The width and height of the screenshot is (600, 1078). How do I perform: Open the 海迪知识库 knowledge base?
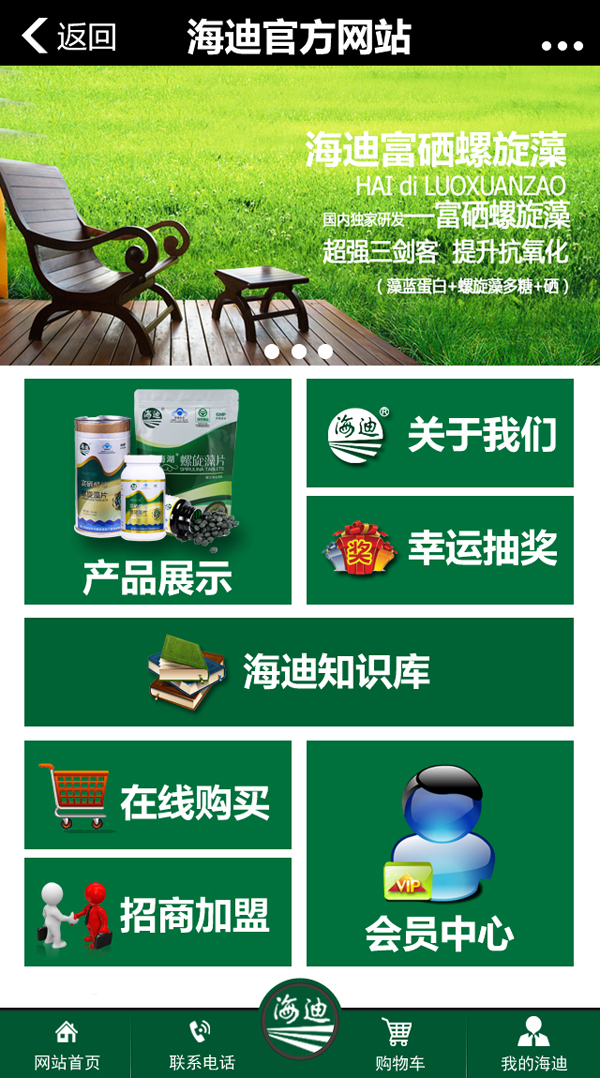299,671
